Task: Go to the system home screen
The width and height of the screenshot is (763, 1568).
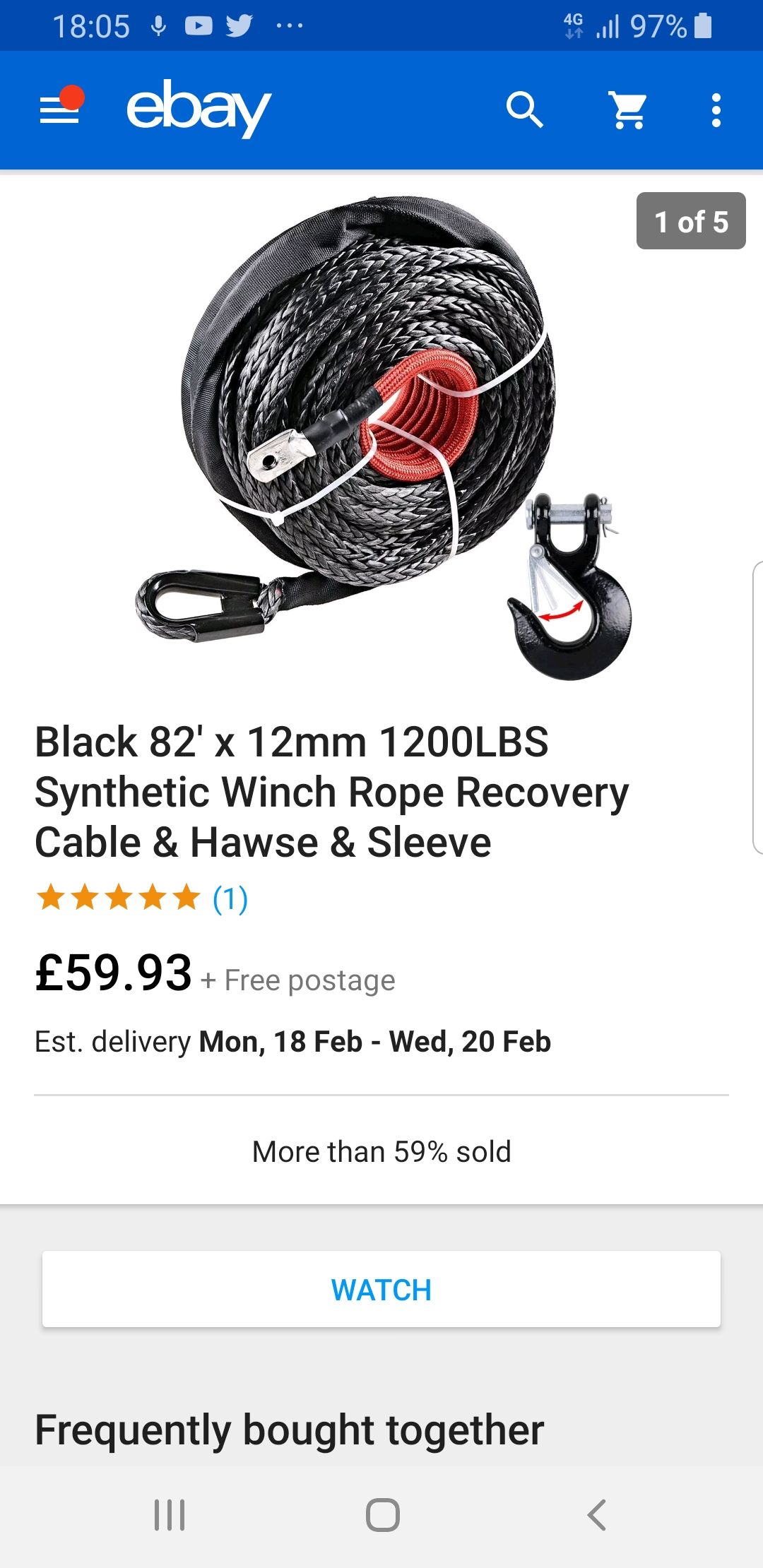Action: (382, 1515)
